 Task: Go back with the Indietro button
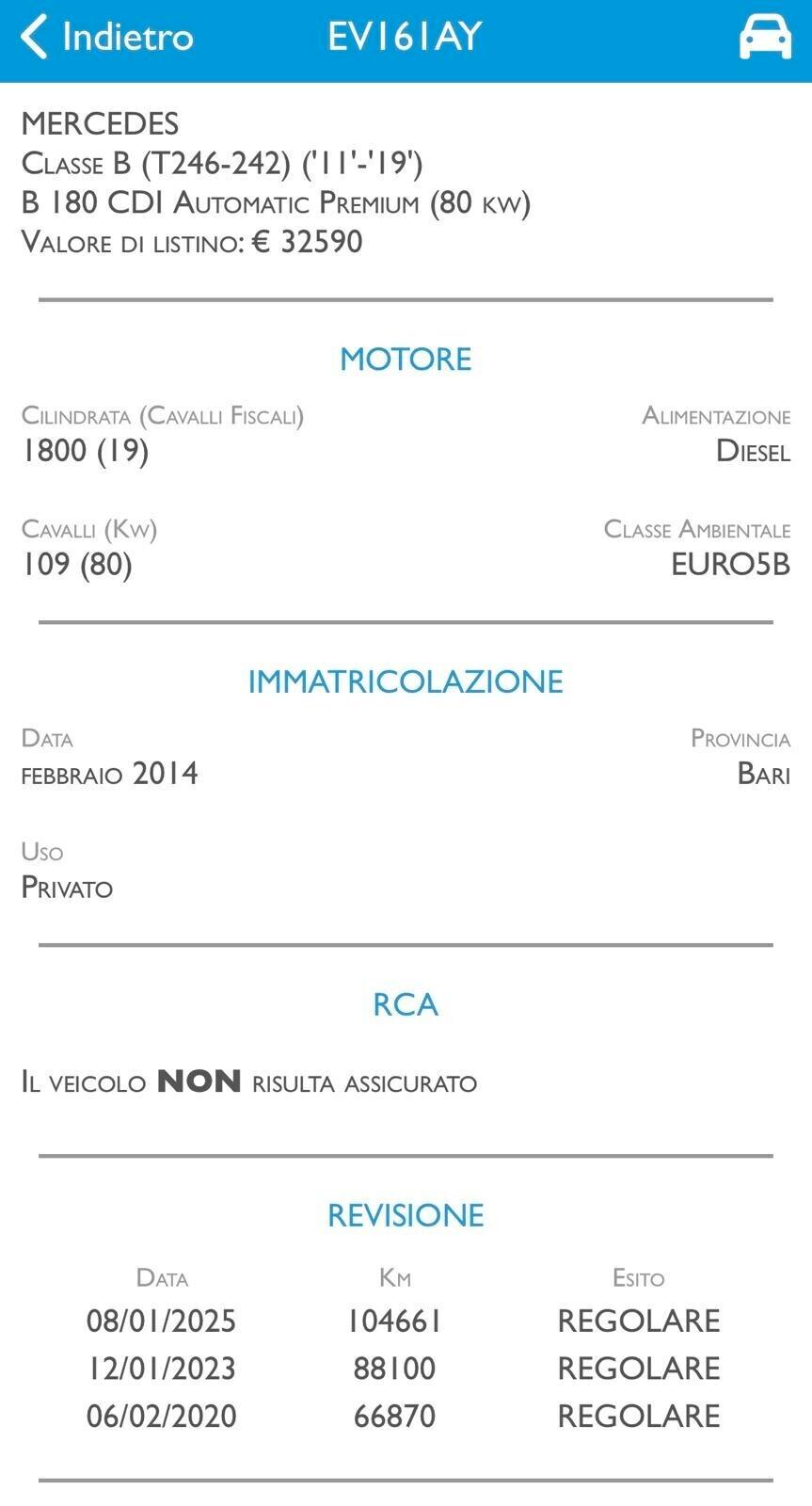pos(106,38)
